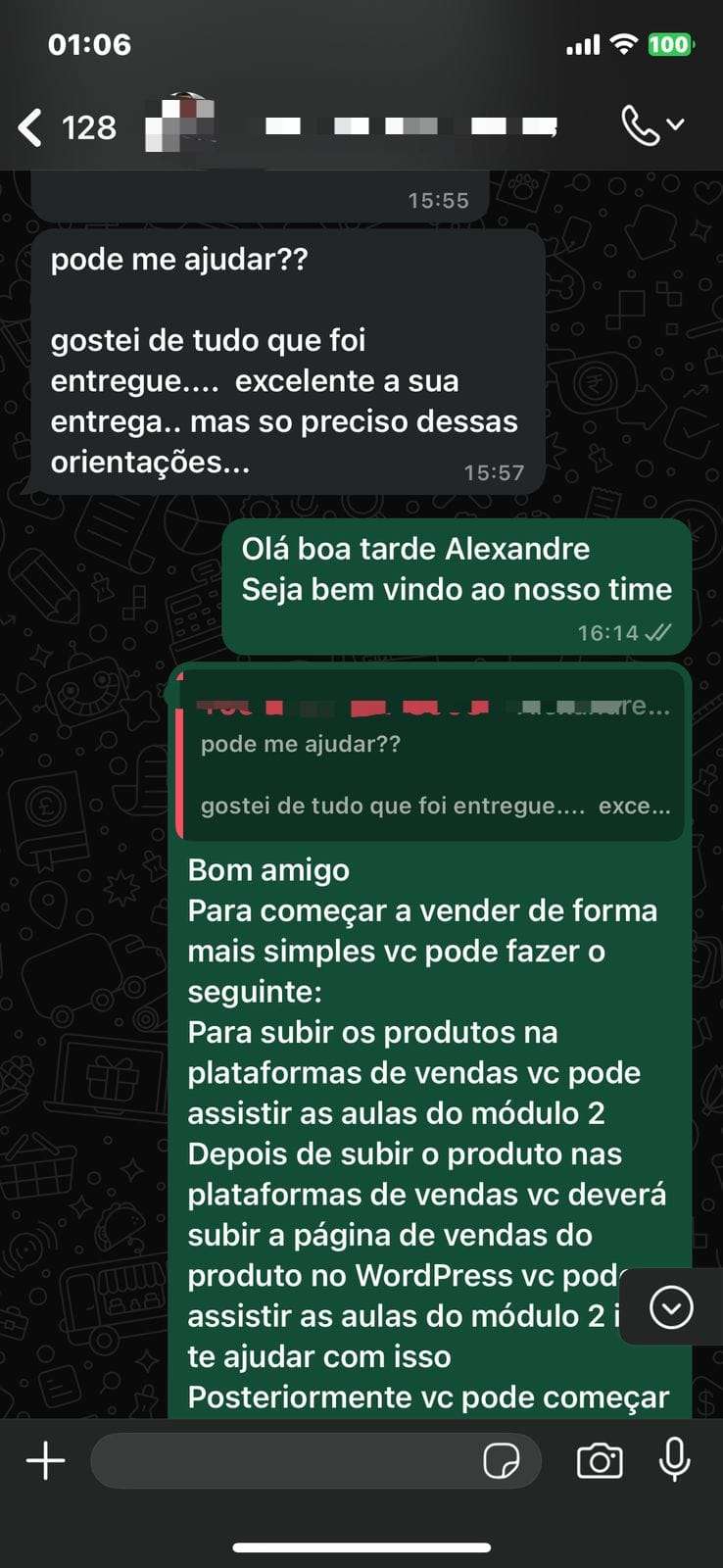Open the camera to send a photo
The height and width of the screenshot is (1568, 723).
pyautogui.click(x=601, y=1459)
